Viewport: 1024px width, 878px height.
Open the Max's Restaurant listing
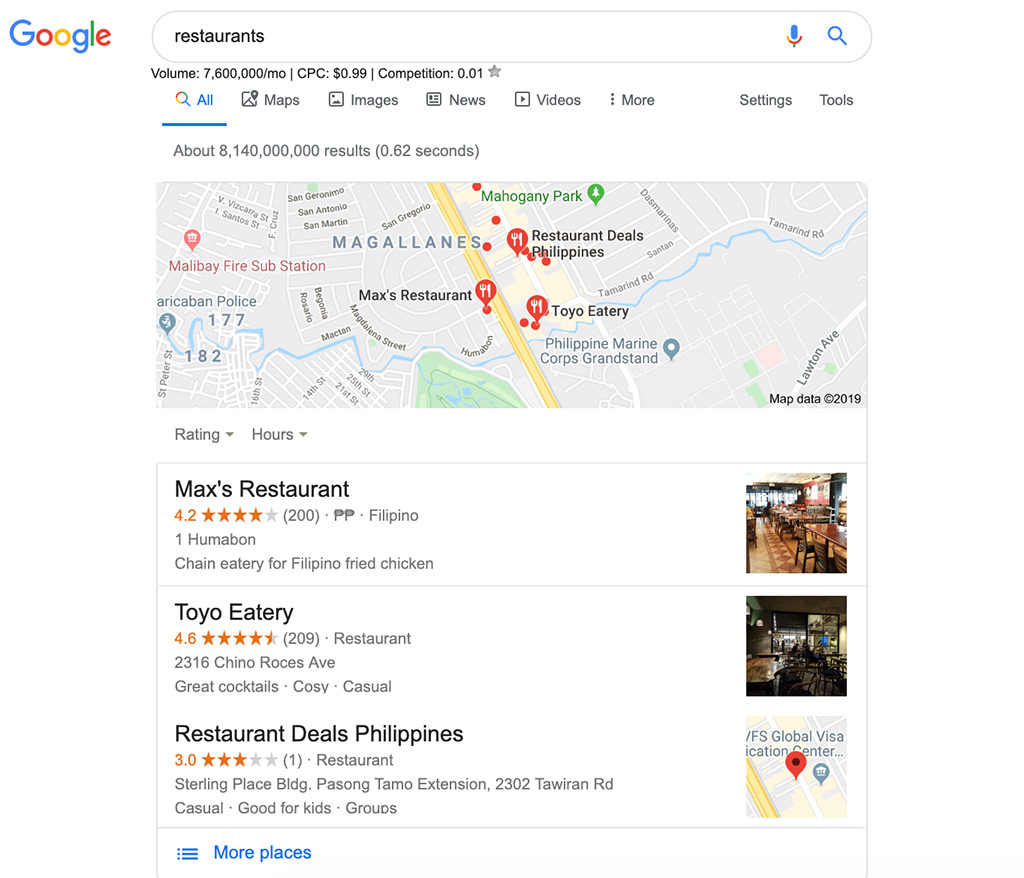click(262, 489)
